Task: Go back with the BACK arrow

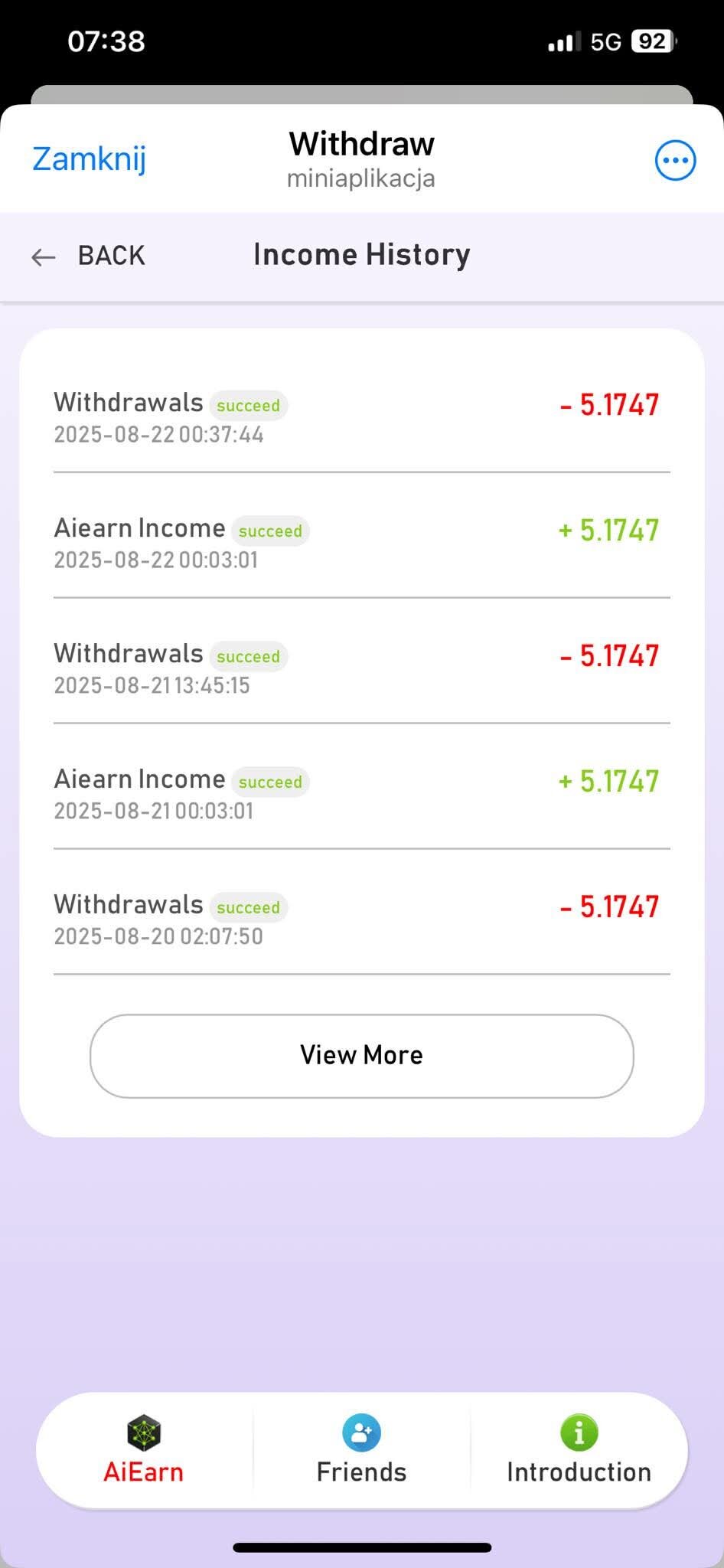Action: coord(88,256)
